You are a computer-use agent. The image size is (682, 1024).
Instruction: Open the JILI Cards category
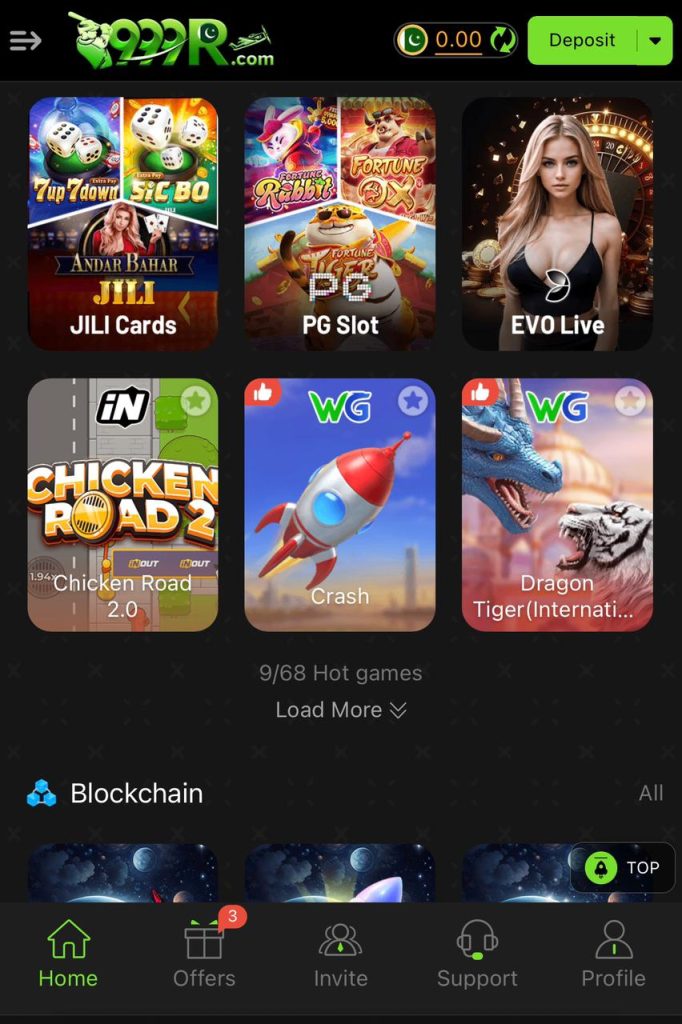pos(123,223)
